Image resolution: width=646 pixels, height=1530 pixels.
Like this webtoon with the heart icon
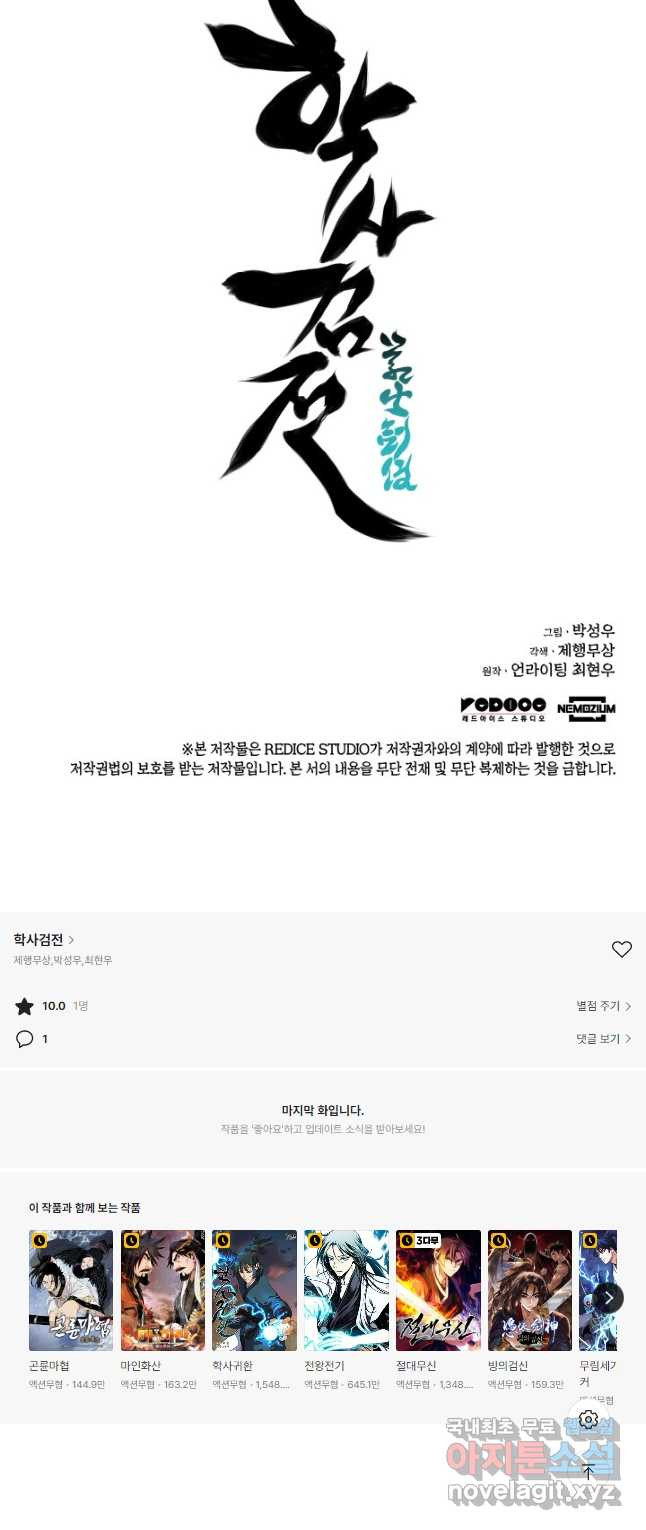tap(621, 949)
